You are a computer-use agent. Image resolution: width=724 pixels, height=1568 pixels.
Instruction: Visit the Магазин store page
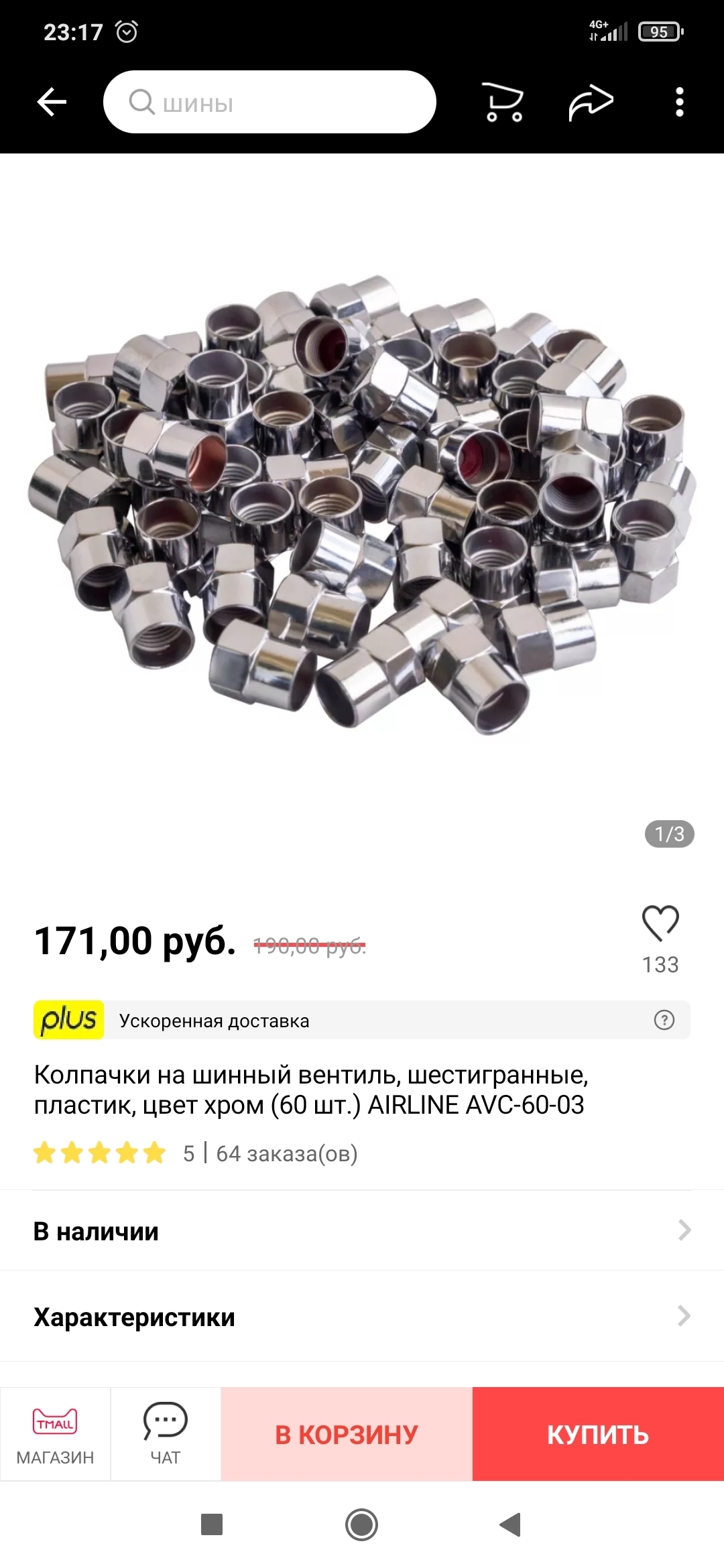tap(55, 1434)
